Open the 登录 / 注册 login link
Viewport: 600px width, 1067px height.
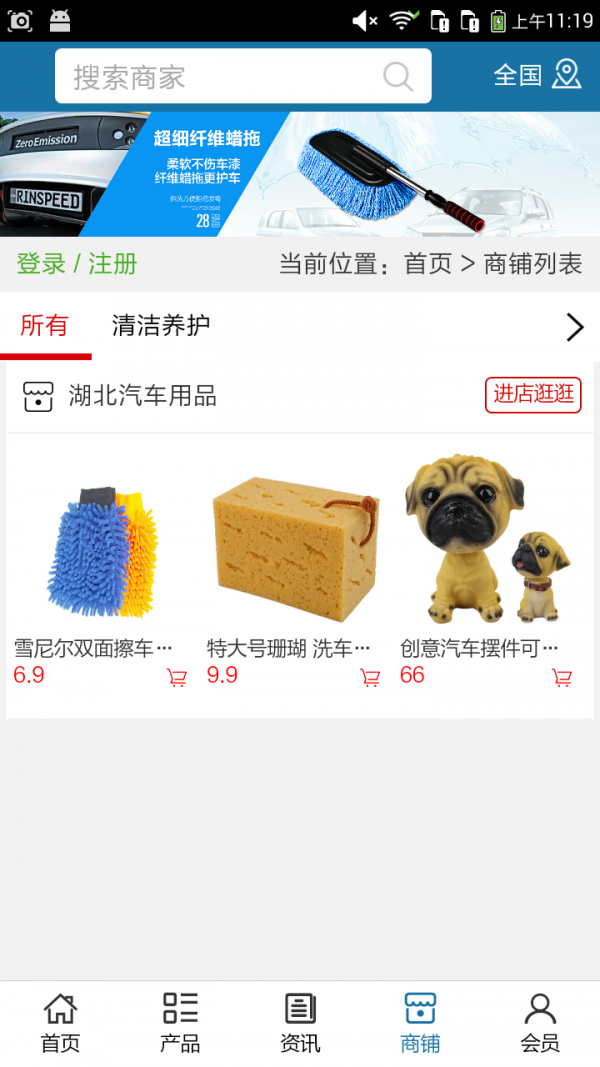point(77,264)
